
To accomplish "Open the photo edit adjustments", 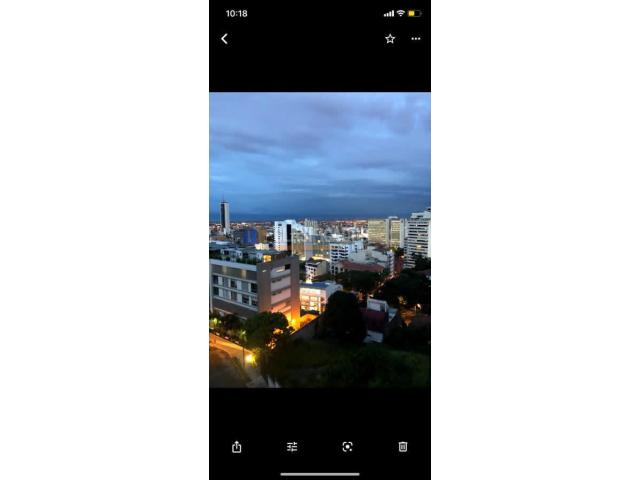I will (x=292, y=447).
